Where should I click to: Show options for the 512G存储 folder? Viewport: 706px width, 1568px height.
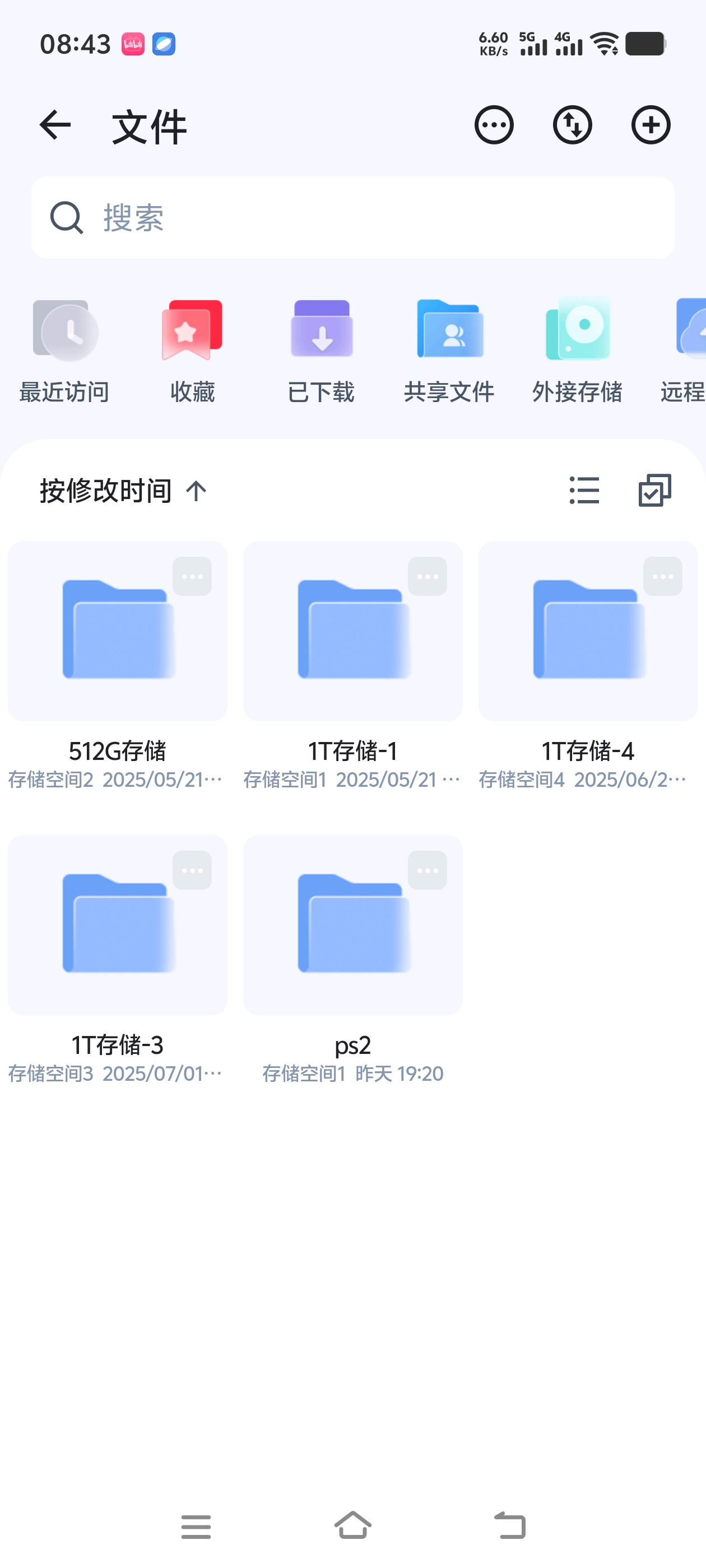click(192, 576)
